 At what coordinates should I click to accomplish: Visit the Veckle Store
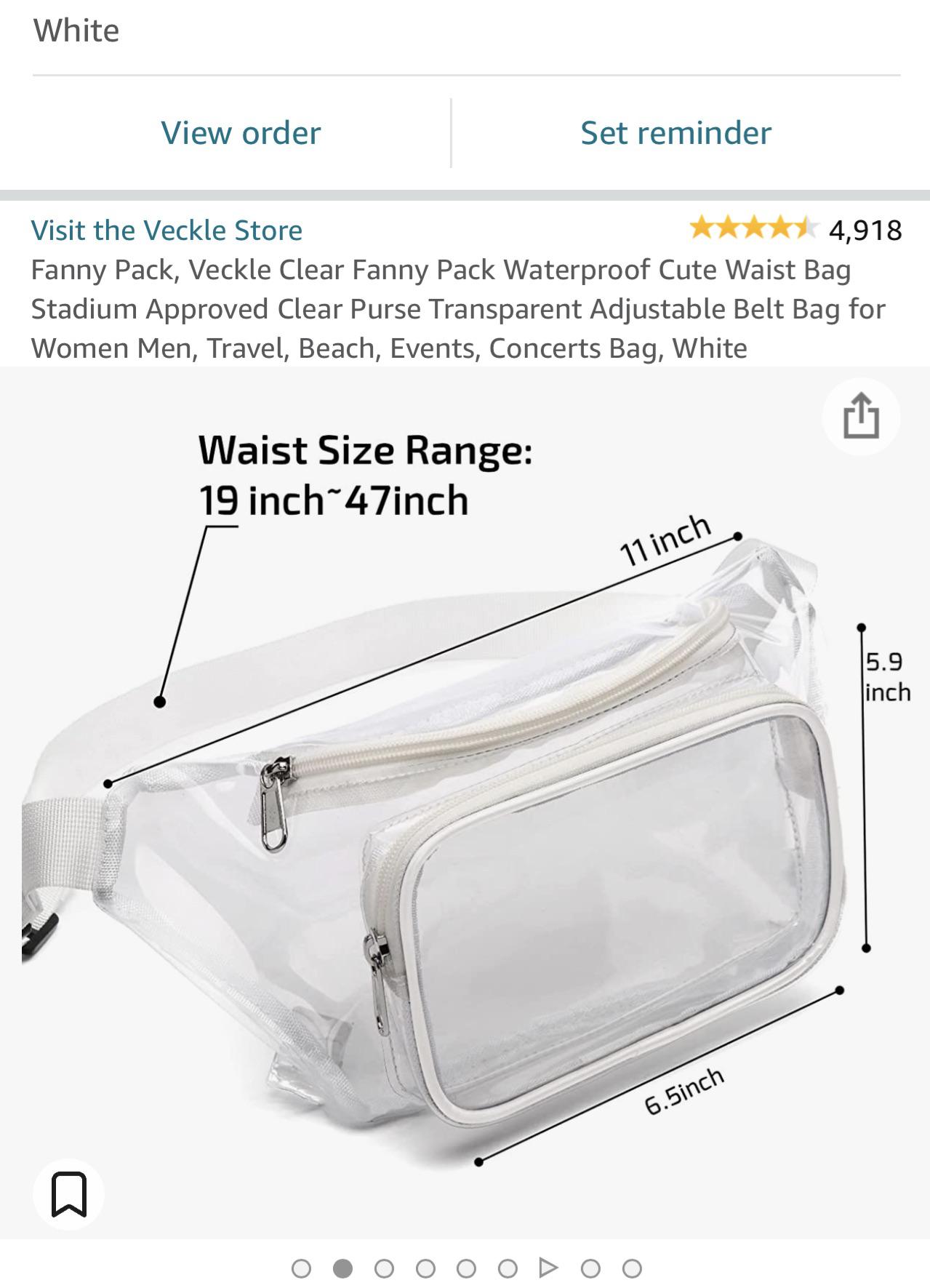pos(166,231)
